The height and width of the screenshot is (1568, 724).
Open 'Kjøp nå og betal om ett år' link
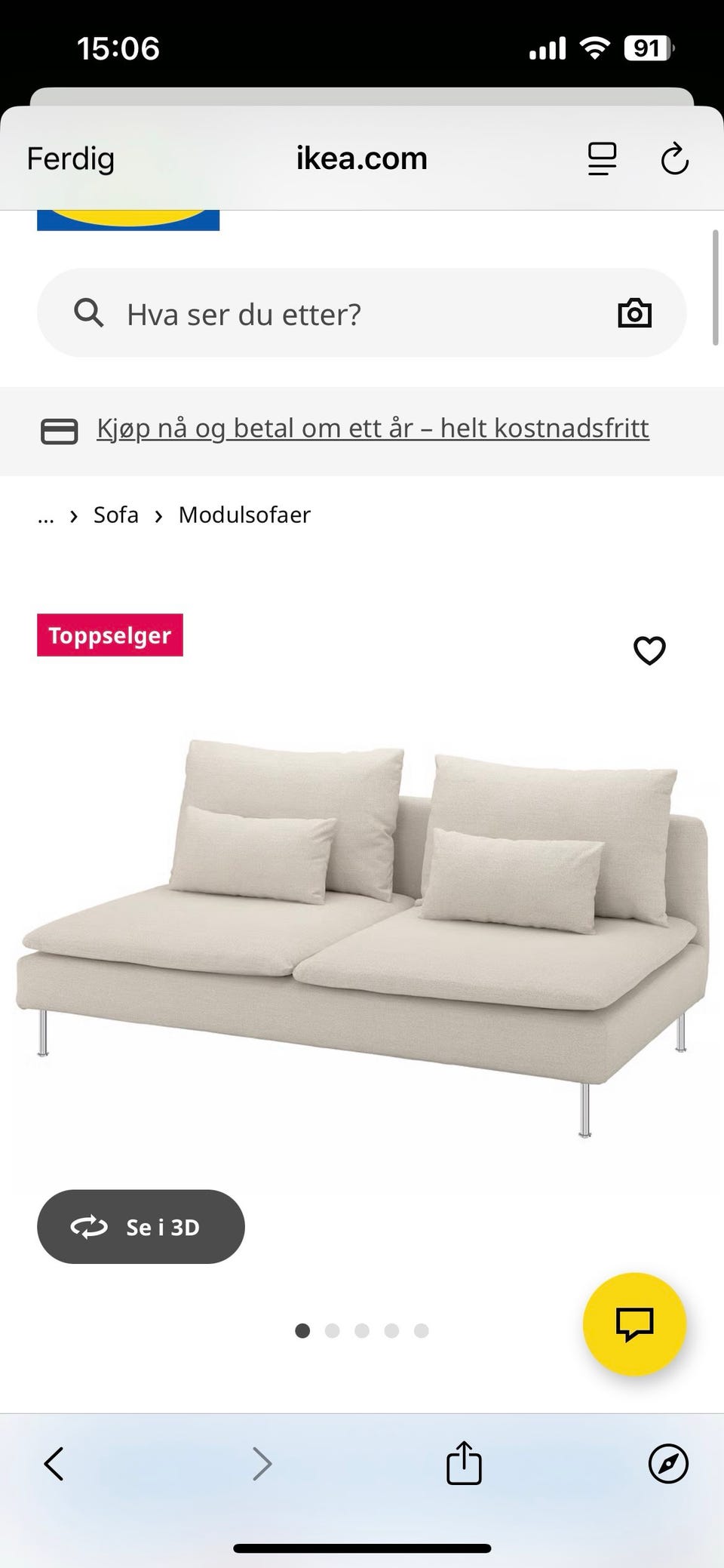pyautogui.click(x=372, y=427)
